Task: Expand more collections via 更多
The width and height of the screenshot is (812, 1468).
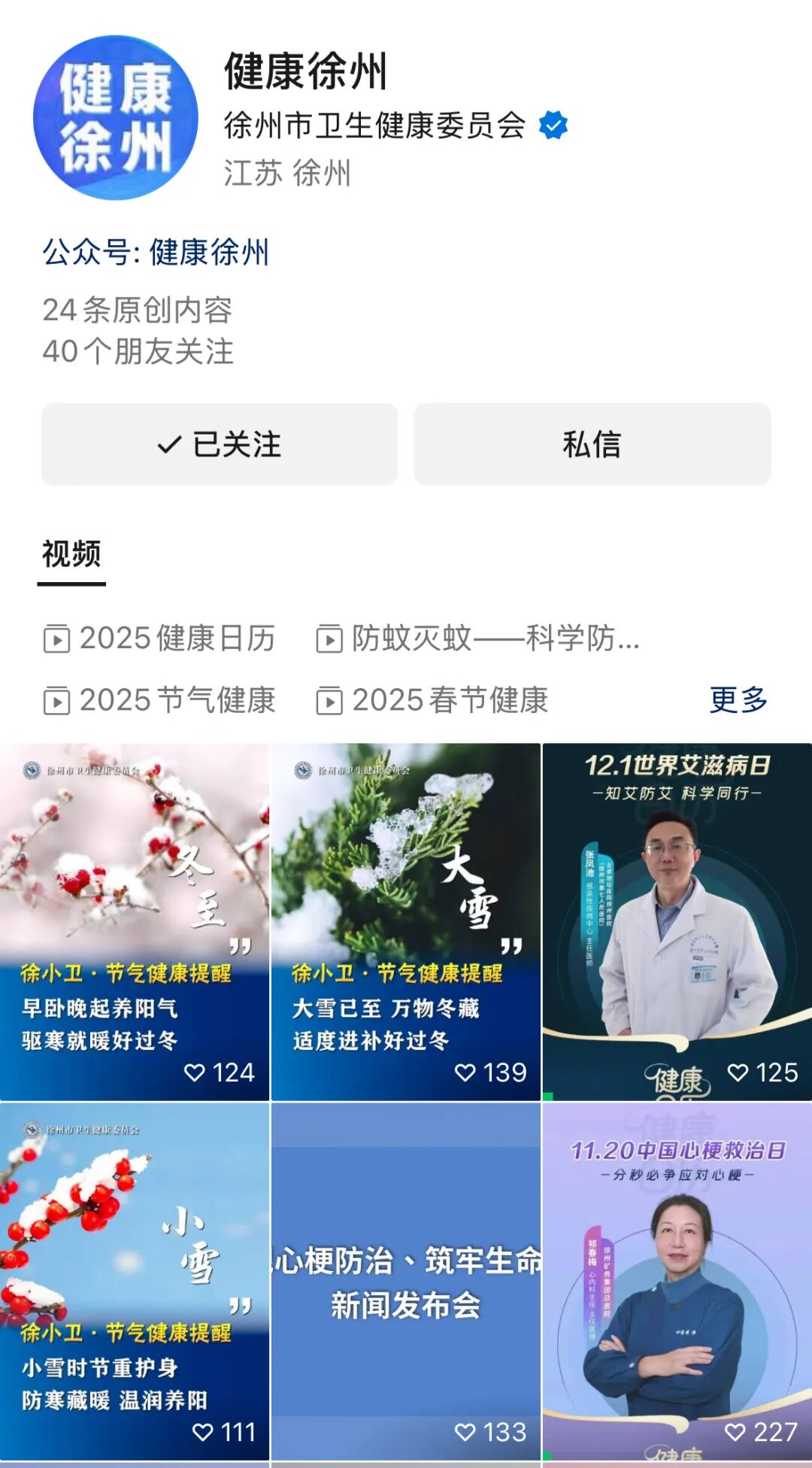Action: pos(739,699)
